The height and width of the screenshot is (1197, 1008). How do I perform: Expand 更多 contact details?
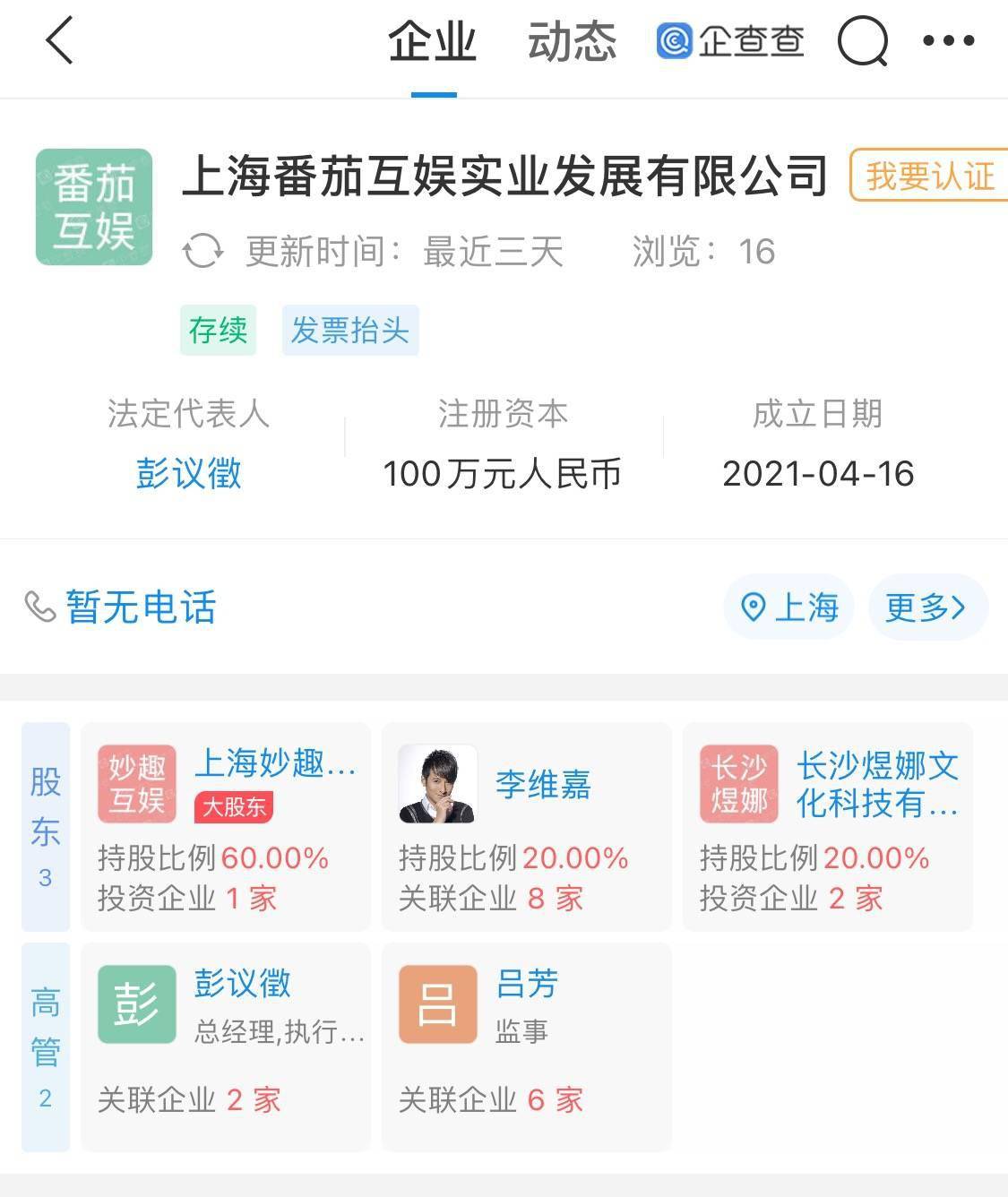(926, 607)
